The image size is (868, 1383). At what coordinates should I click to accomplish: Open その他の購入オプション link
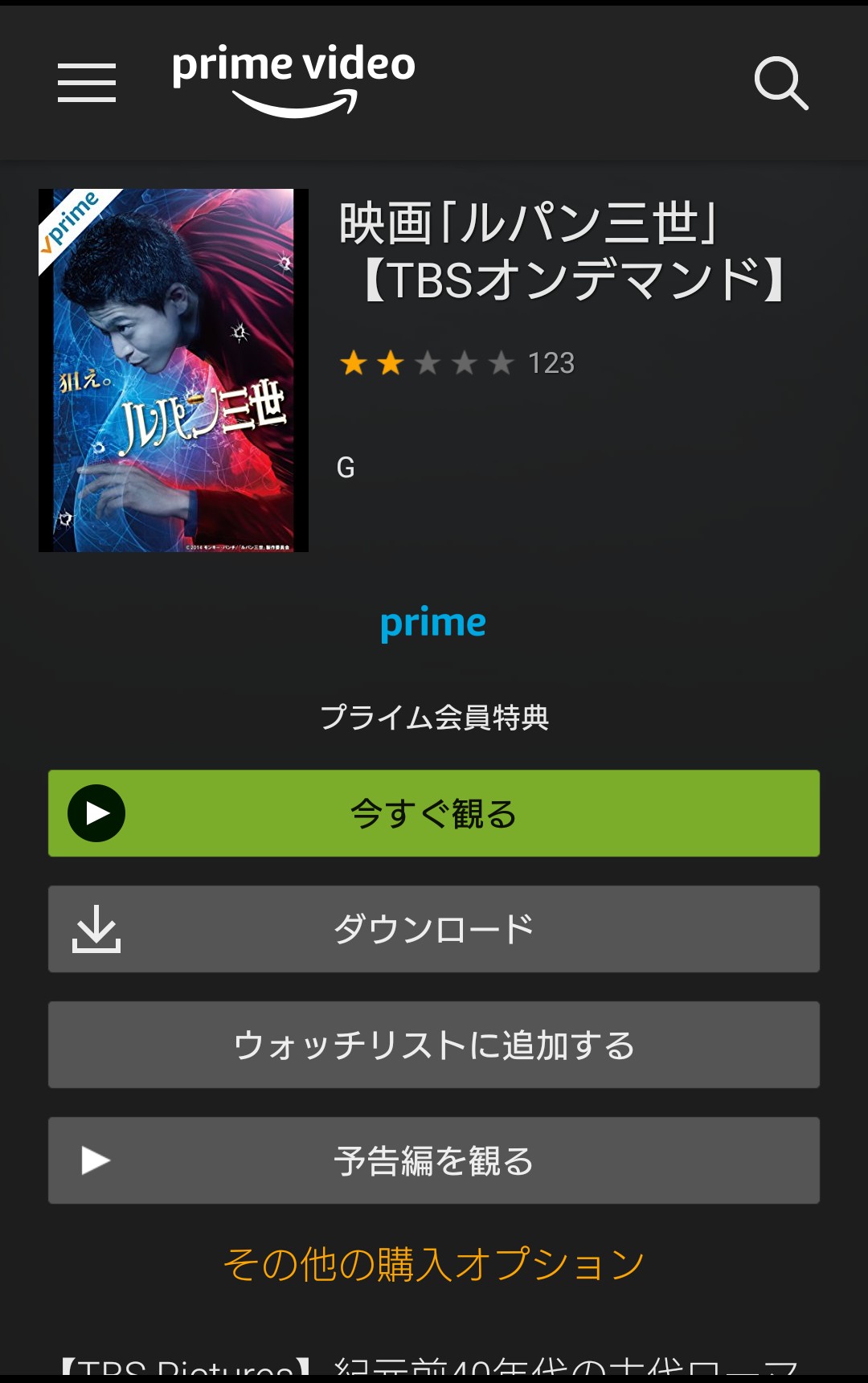click(x=434, y=1264)
